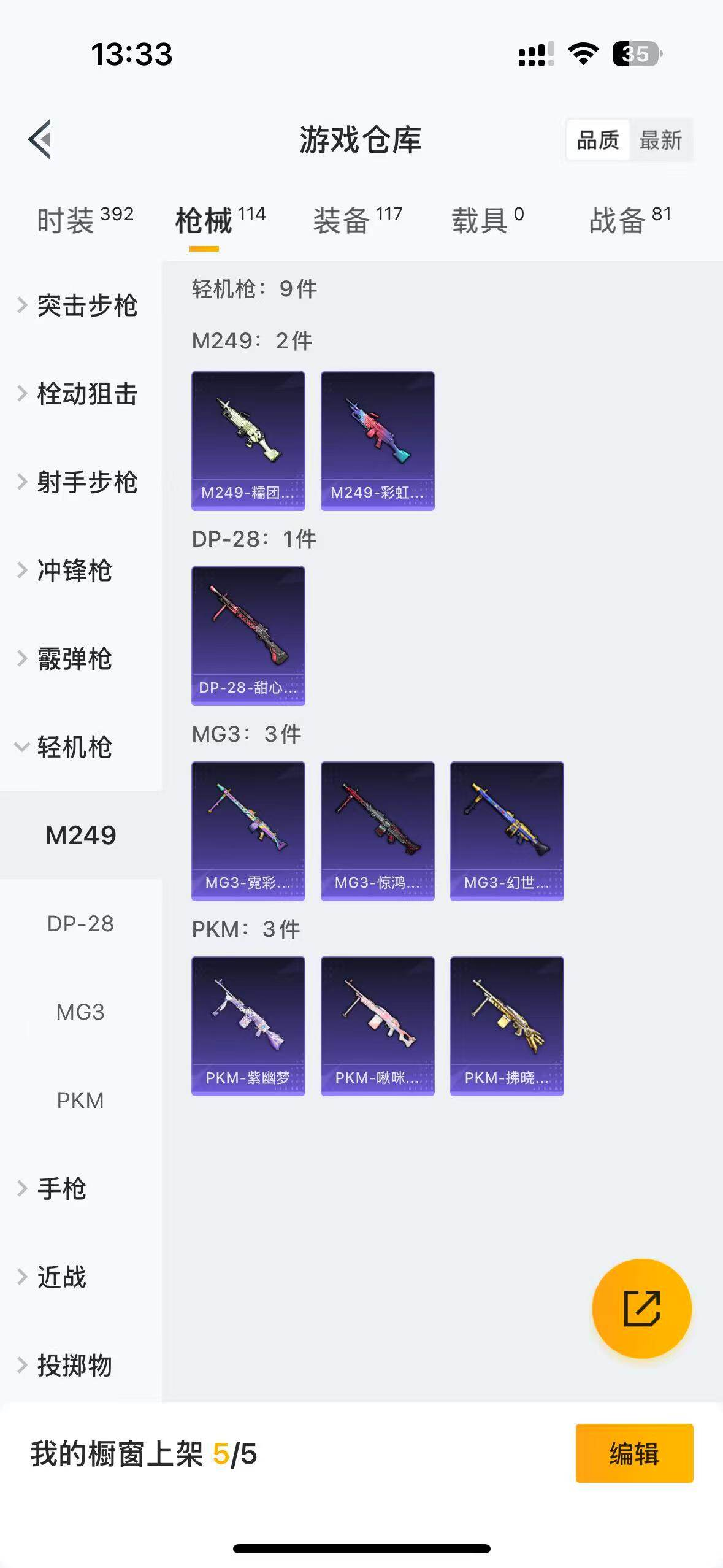Open the M249-彩虹 skin card
The image size is (723, 1568).
377,440
